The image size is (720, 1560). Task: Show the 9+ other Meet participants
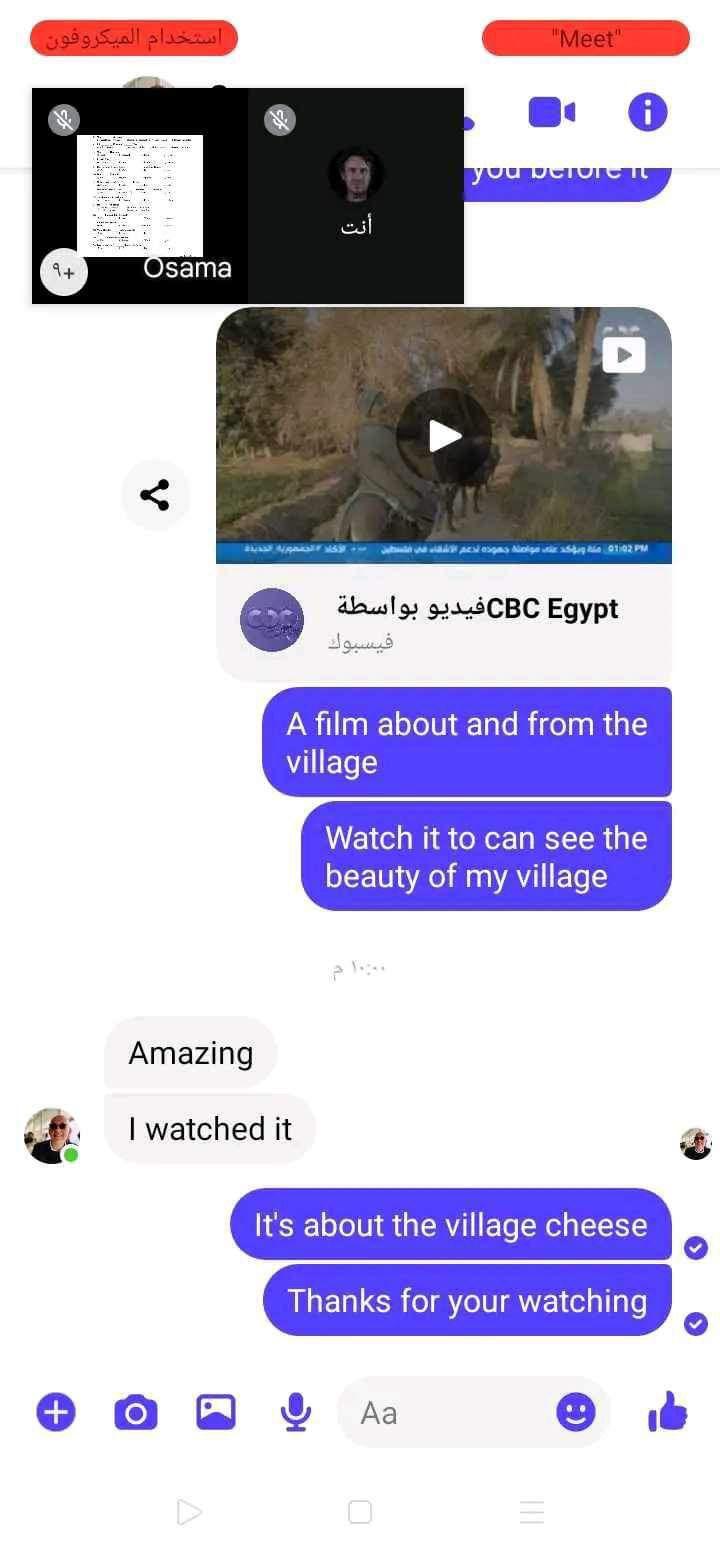coord(64,272)
